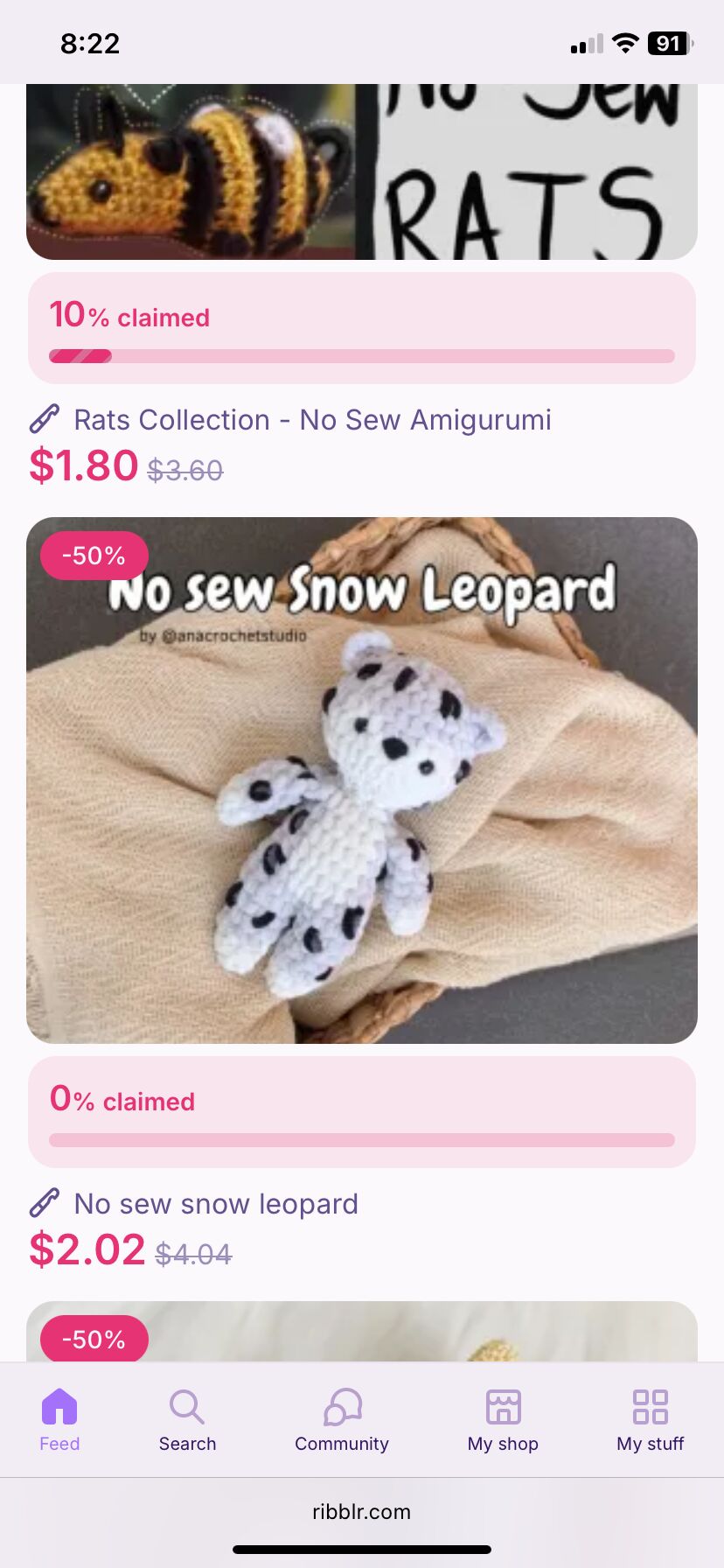The width and height of the screenshot is (724, 1568).
Task: Open the My shop tab
Action: 503,1421
